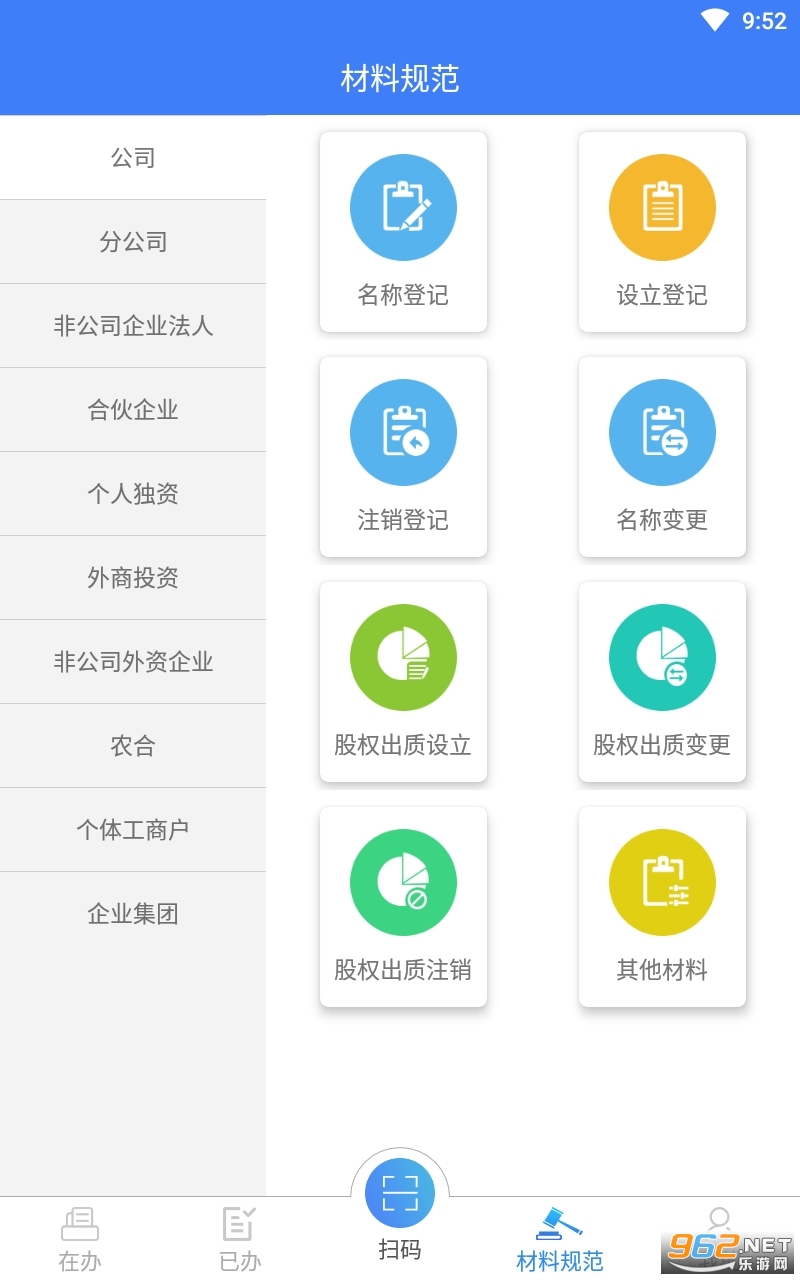Screen dimensions: 800x1280
Task: Open the 注销登记 card
Action: [x=403, y=457]
